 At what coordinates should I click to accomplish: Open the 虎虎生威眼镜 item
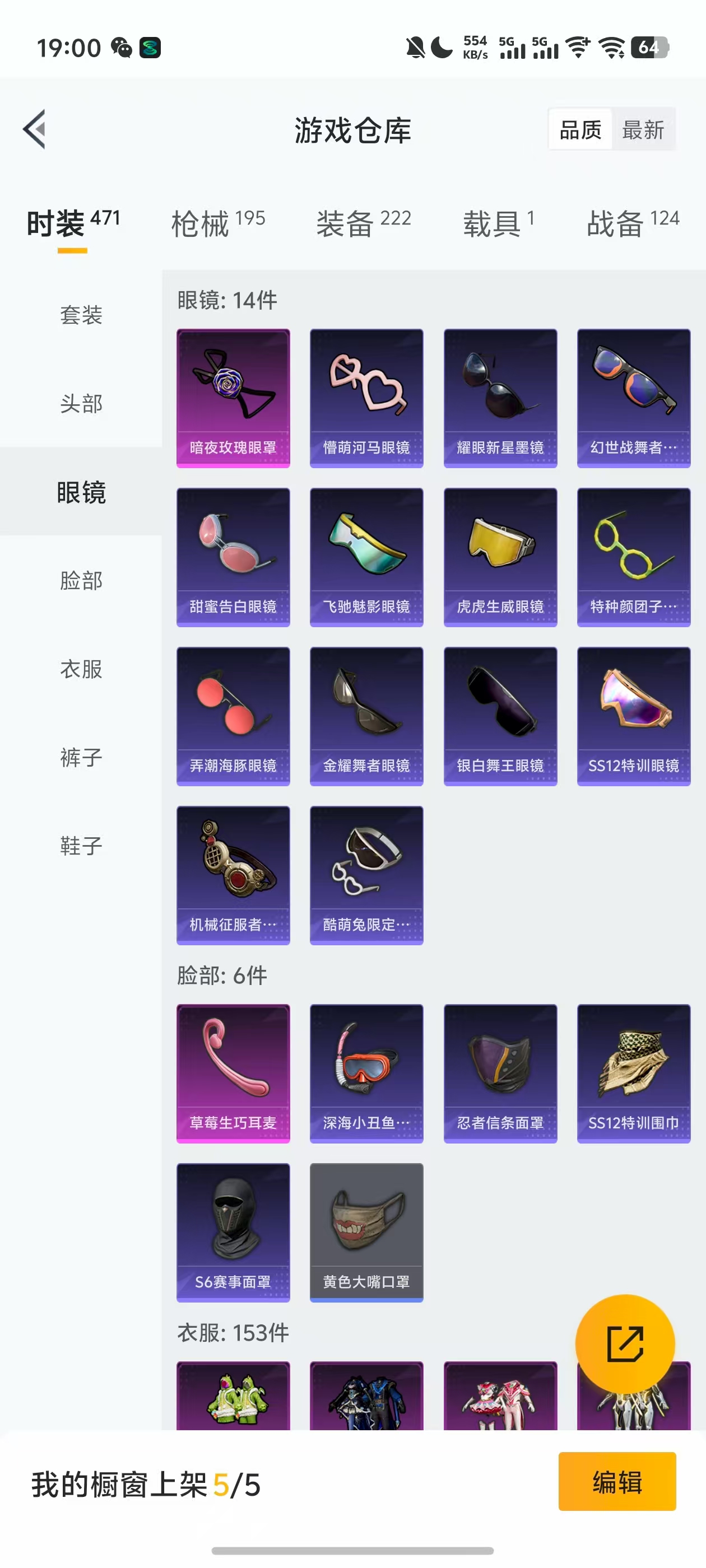tap(499, 557)
